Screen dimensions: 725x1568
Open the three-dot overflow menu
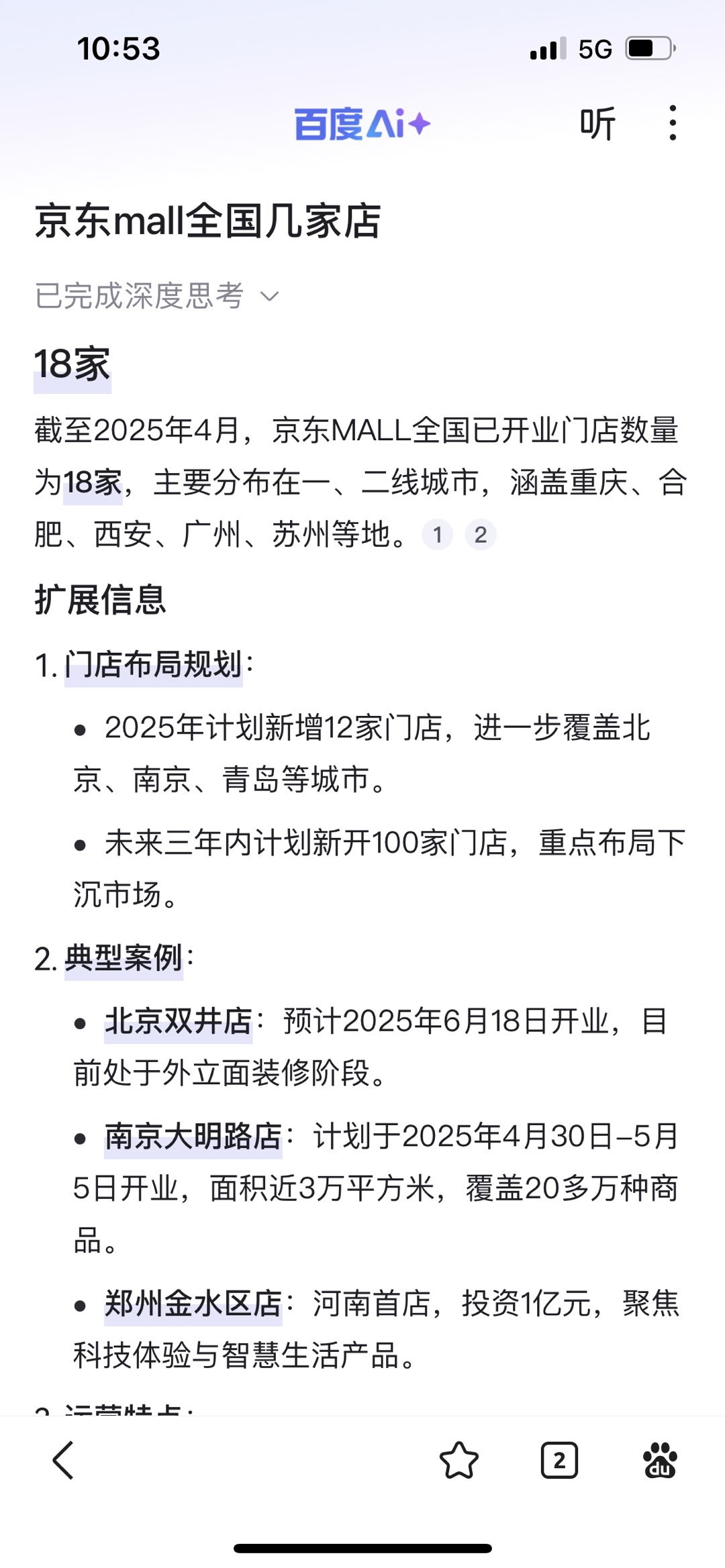click(672, 123)
